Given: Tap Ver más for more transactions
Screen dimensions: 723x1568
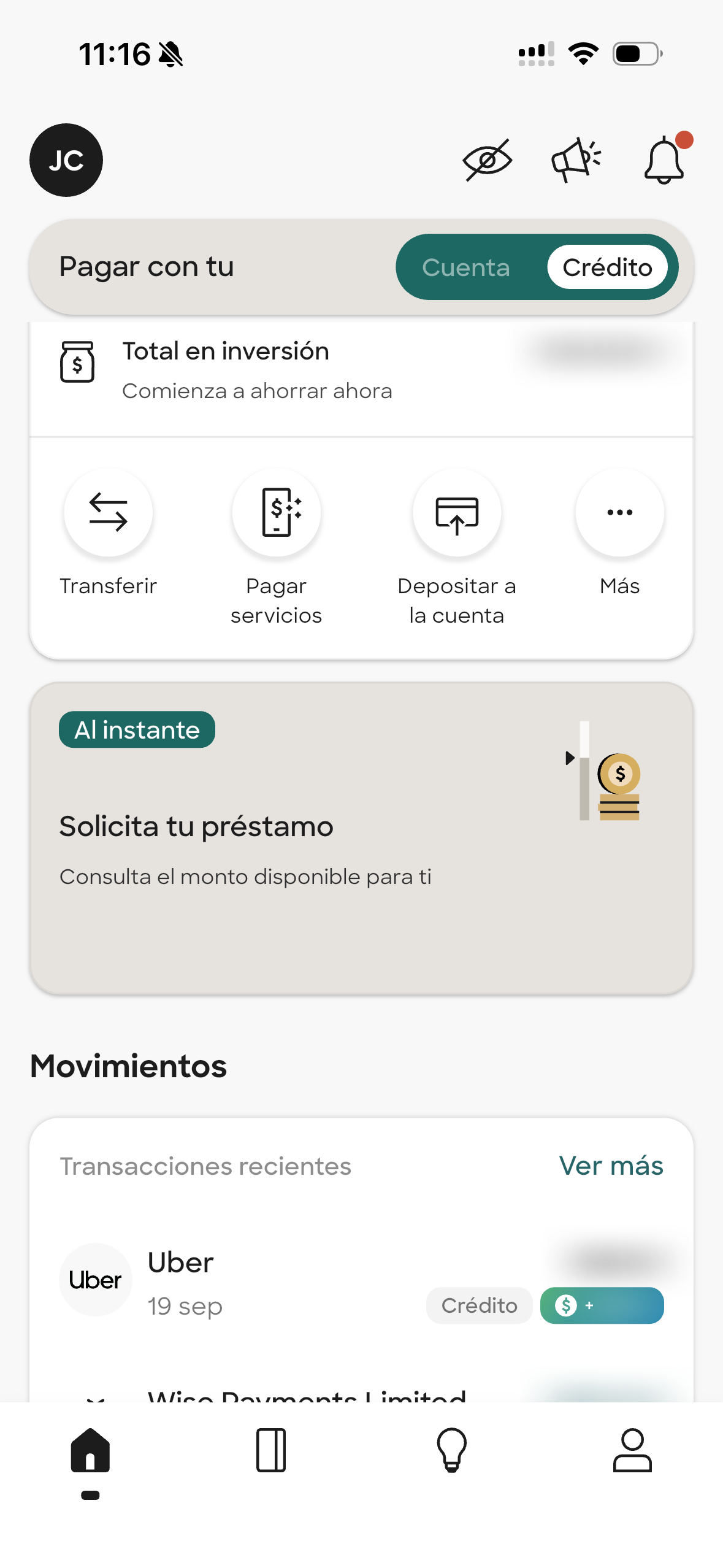Looking at the screenshot, I should coord(611,1166).
